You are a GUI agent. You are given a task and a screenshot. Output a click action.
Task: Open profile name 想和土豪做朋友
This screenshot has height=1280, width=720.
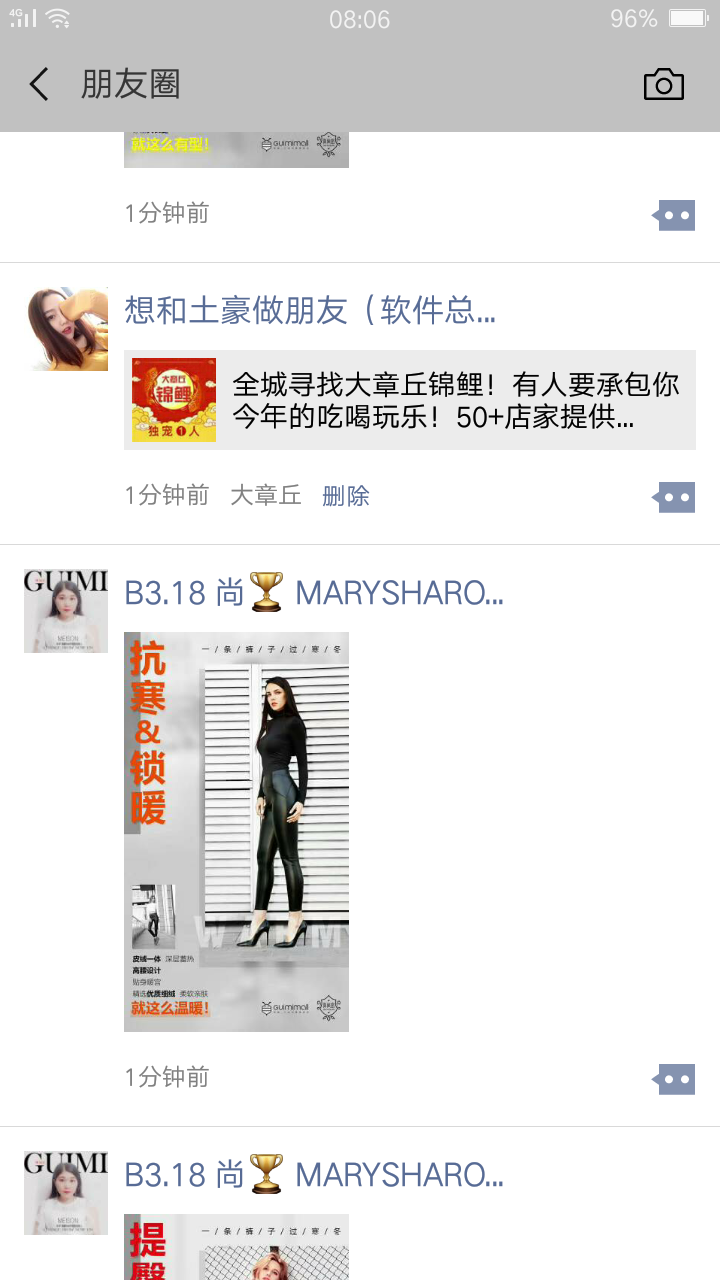point(310,311)
